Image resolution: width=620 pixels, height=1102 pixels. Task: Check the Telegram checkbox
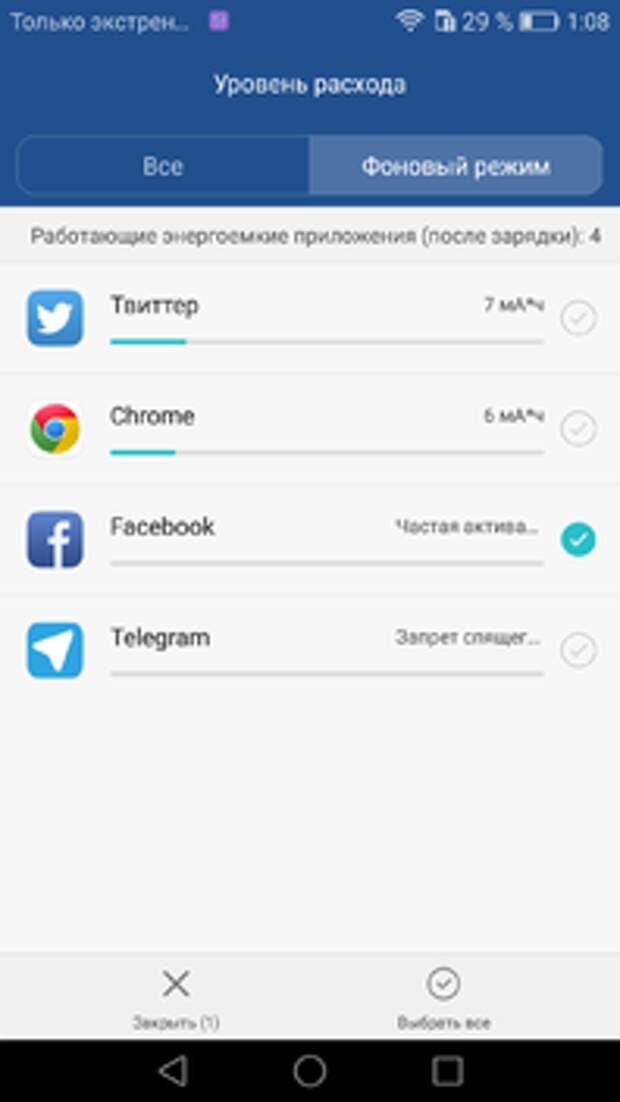coord(578,651)
